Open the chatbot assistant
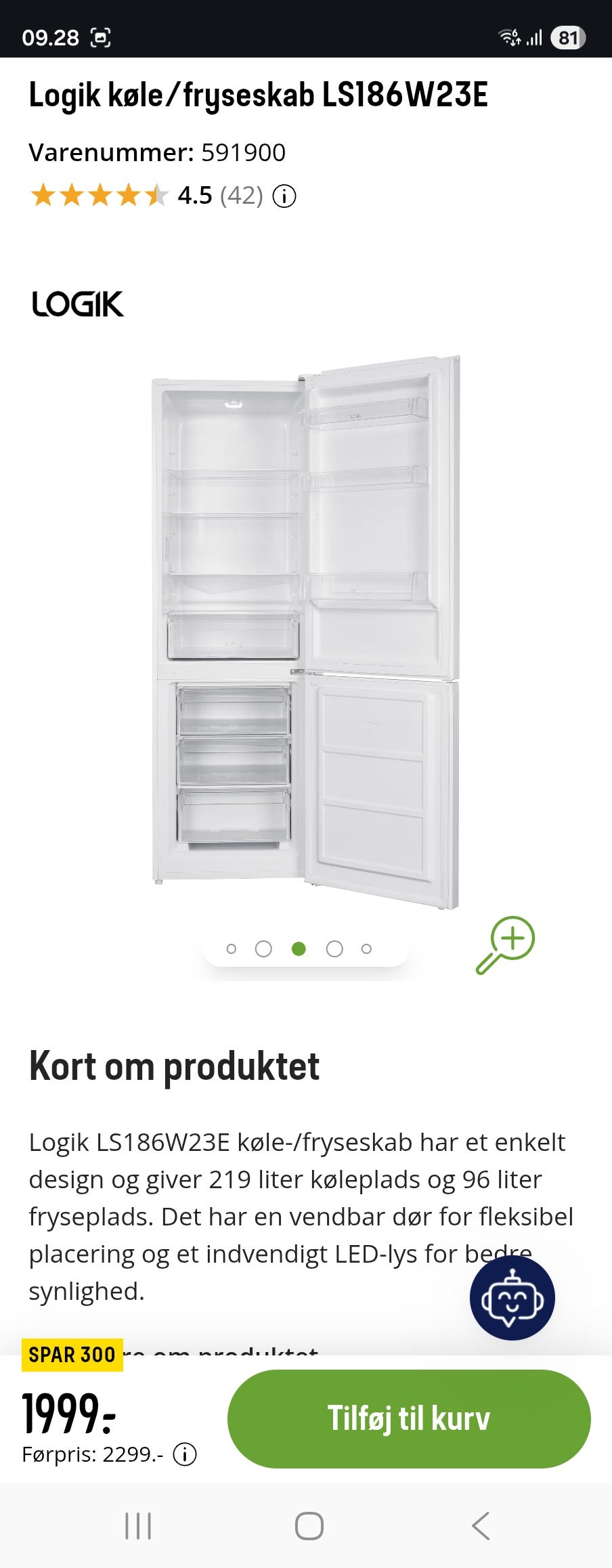 coord(512,1298)
